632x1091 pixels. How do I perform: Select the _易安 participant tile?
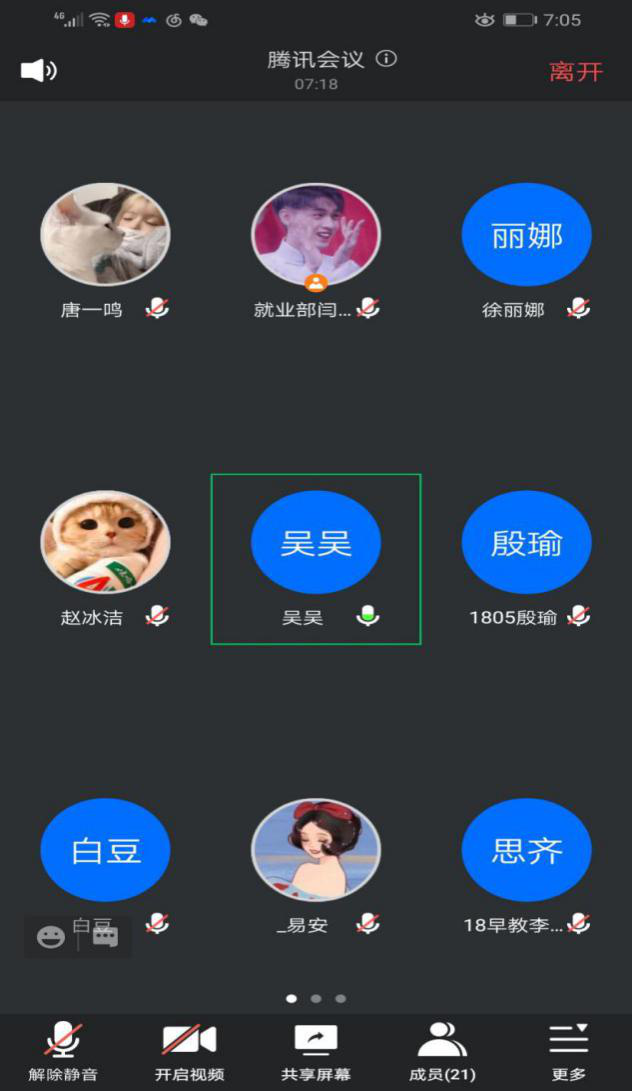click(316, 850)
